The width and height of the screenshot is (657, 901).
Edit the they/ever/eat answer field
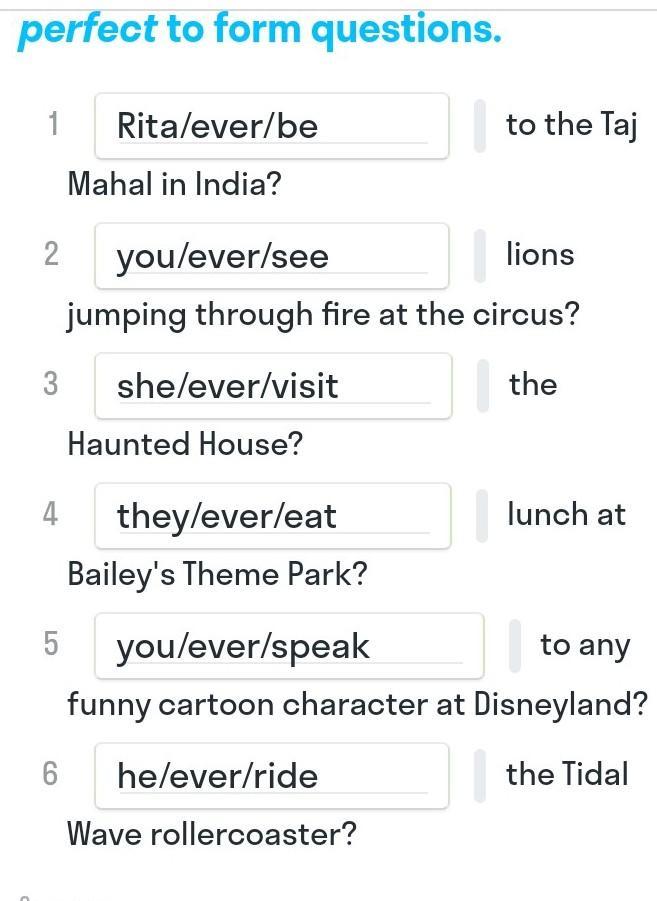pos(272,516)
